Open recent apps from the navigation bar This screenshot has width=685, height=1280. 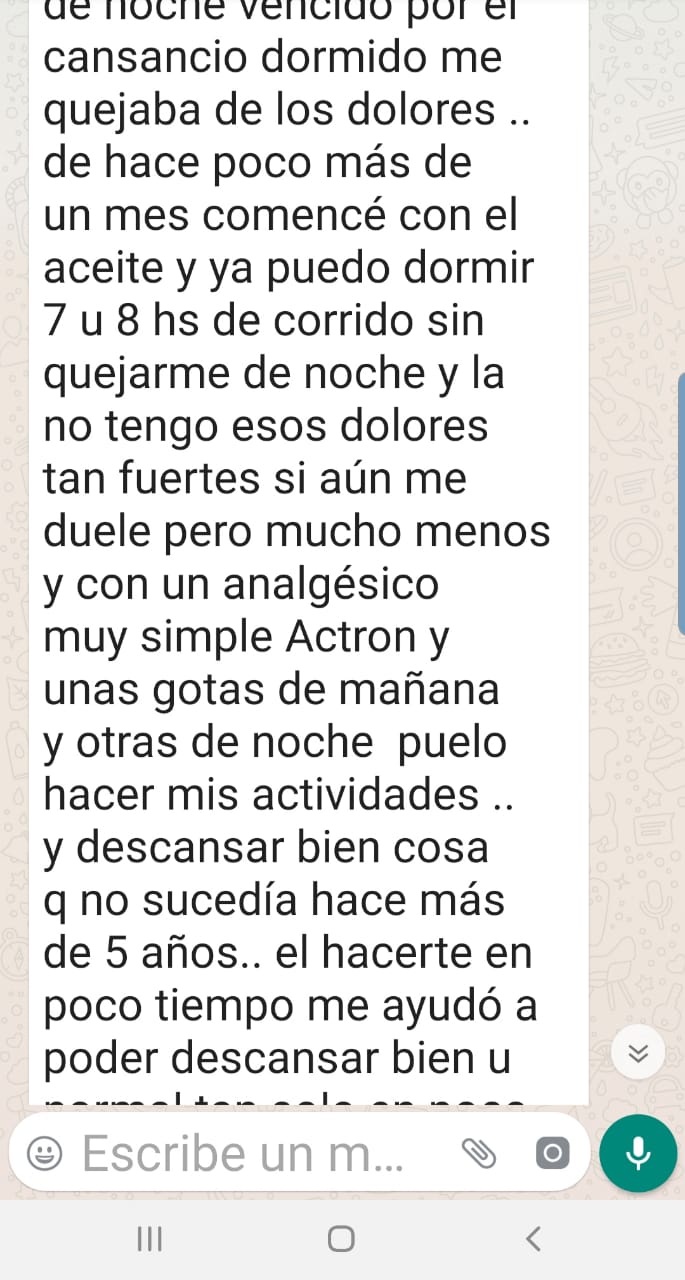pyautogui.click(x=149, y=1240)
